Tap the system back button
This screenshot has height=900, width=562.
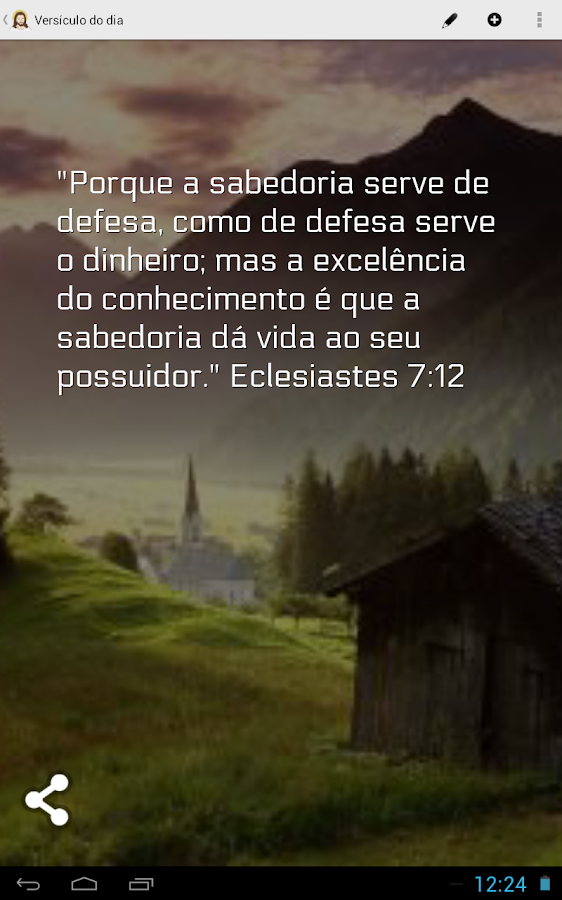click(28, 884)
